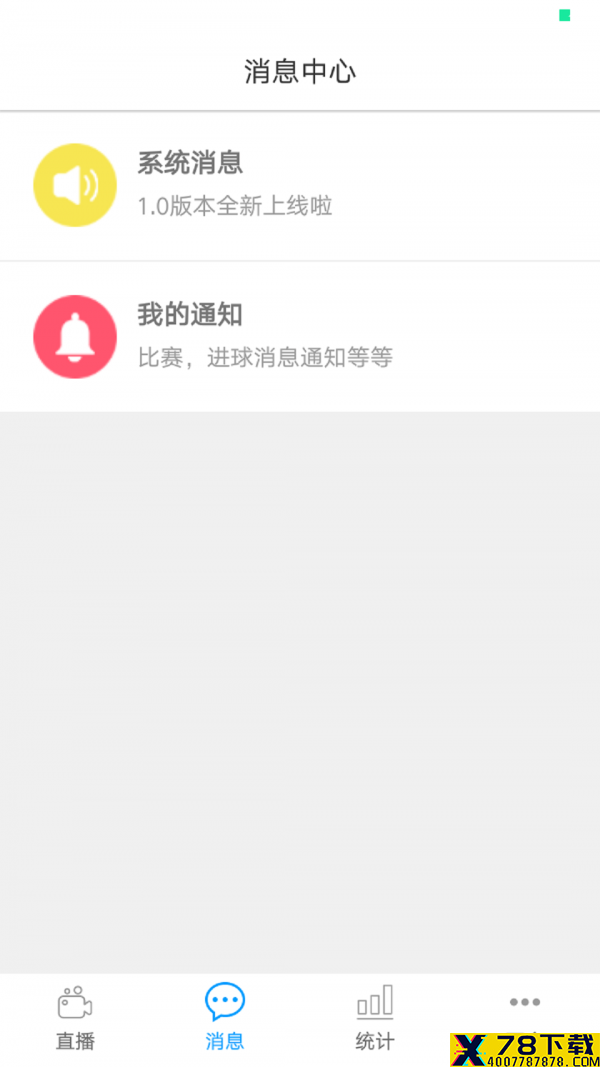Select the 消息 messages tab

tap(225, 1018)
